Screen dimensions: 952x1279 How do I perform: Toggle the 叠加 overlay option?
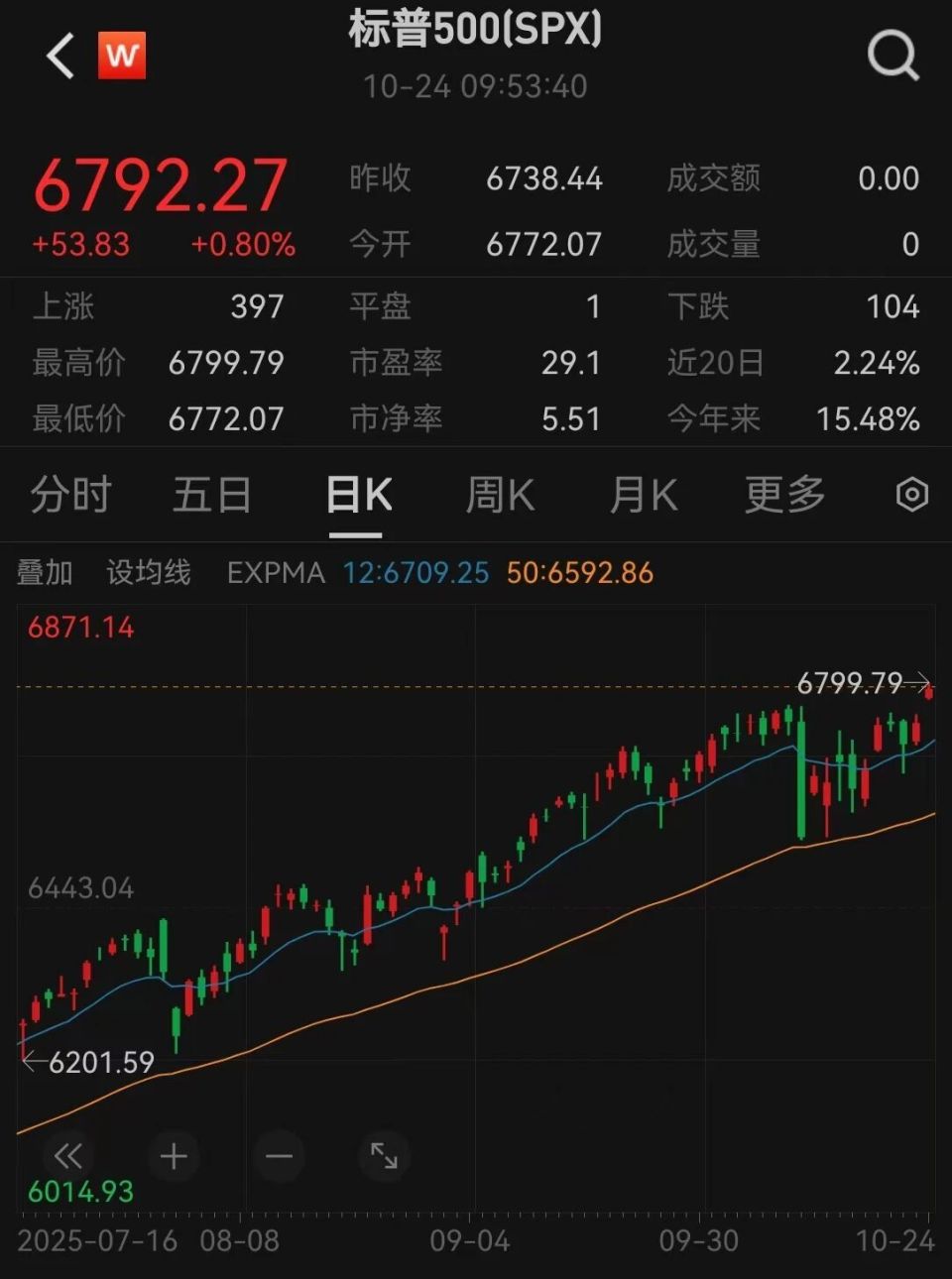coord(44,573)
